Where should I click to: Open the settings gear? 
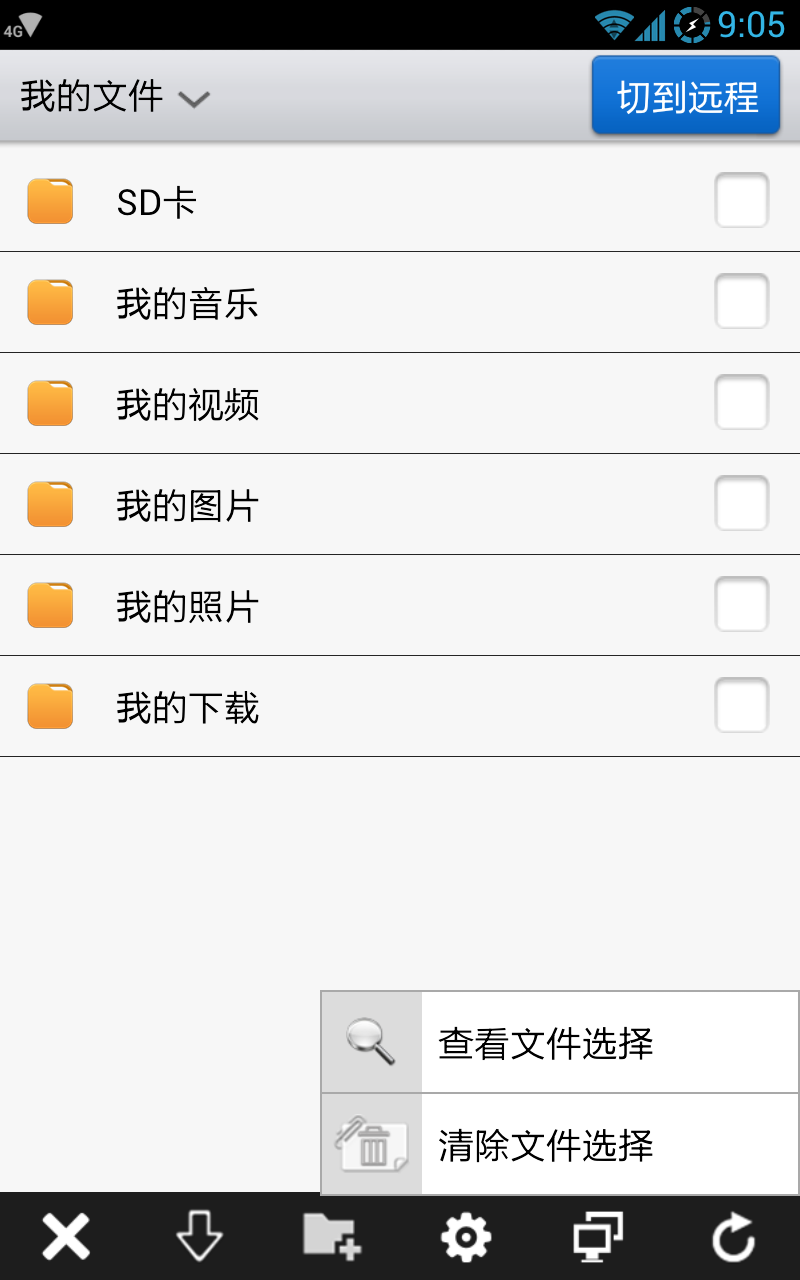(466, 1238)
